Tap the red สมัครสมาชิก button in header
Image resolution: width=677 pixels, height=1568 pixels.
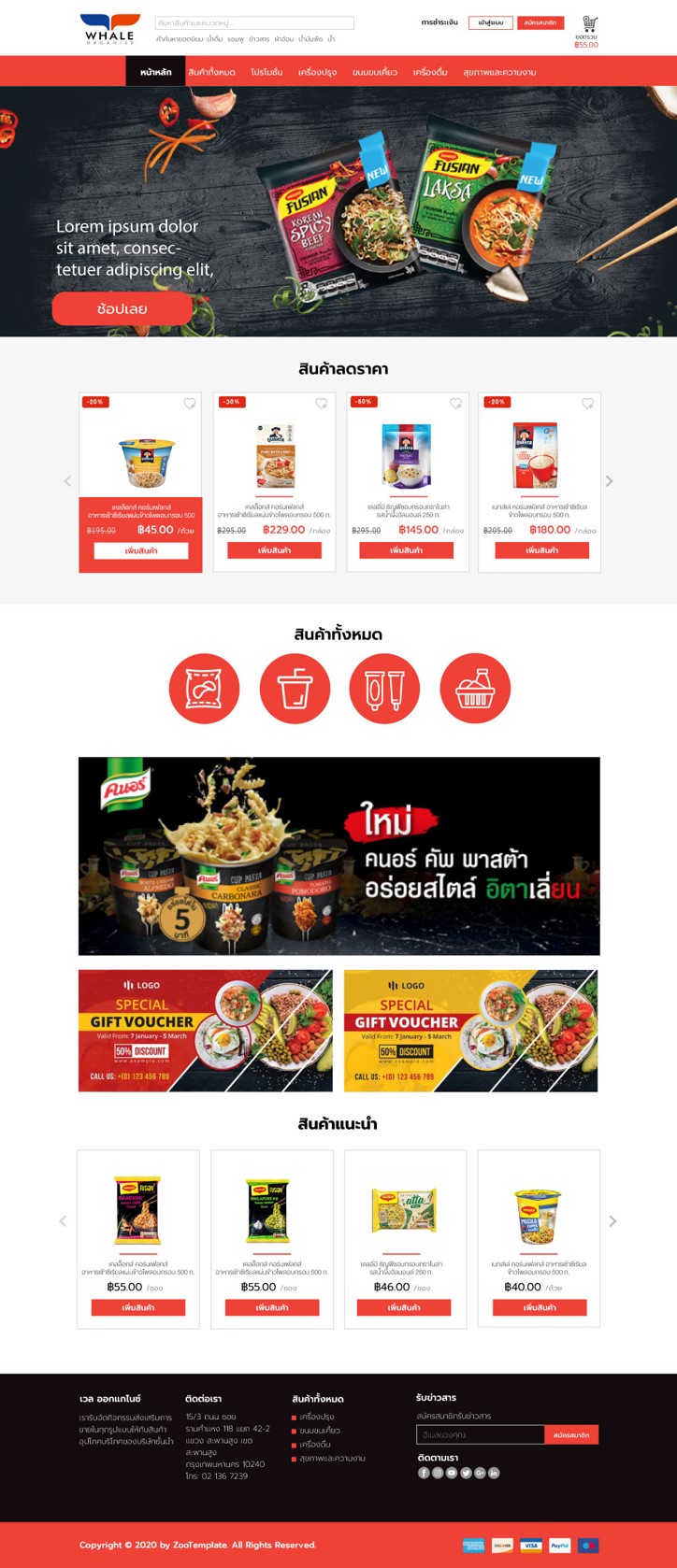tap(540, 22)
